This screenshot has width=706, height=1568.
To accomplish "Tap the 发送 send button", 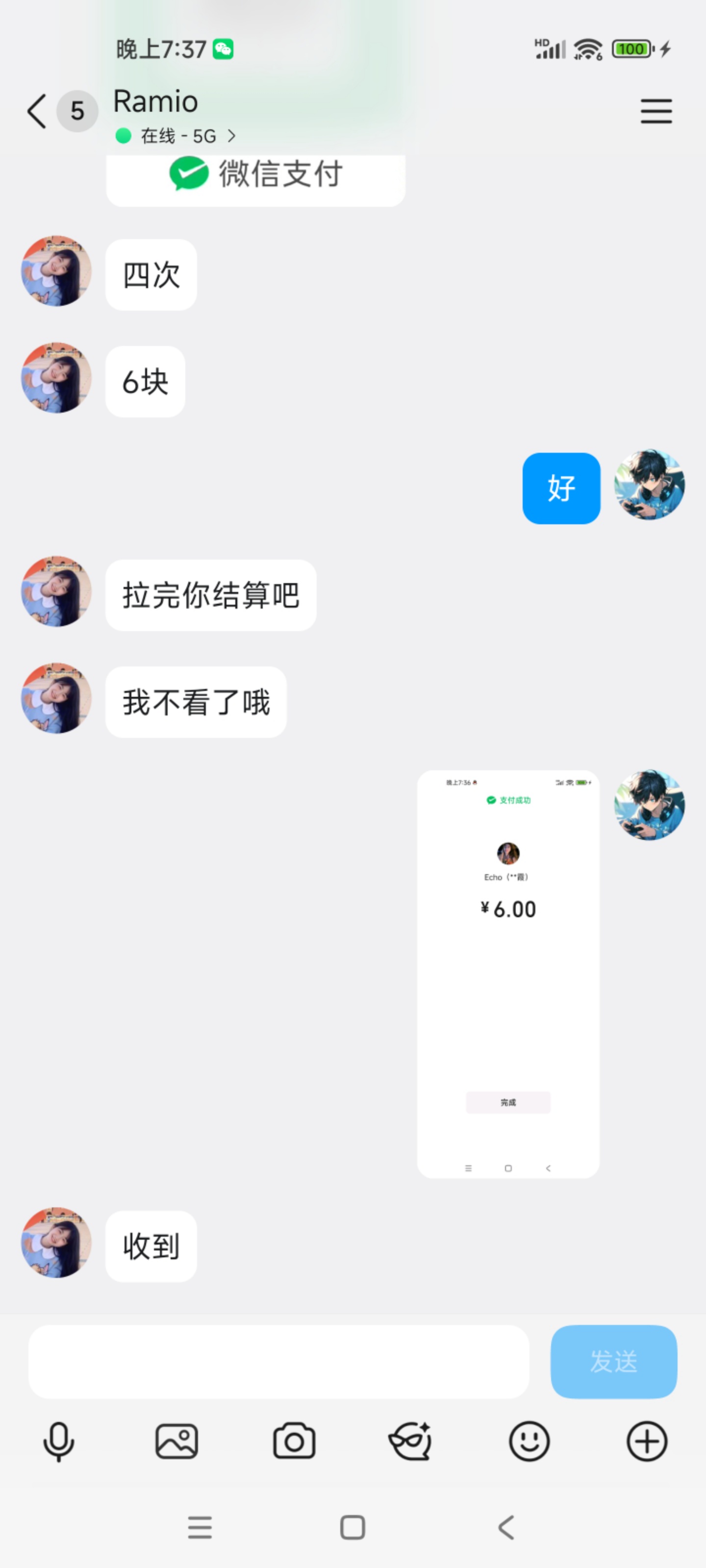I will tap(613, 1361).
